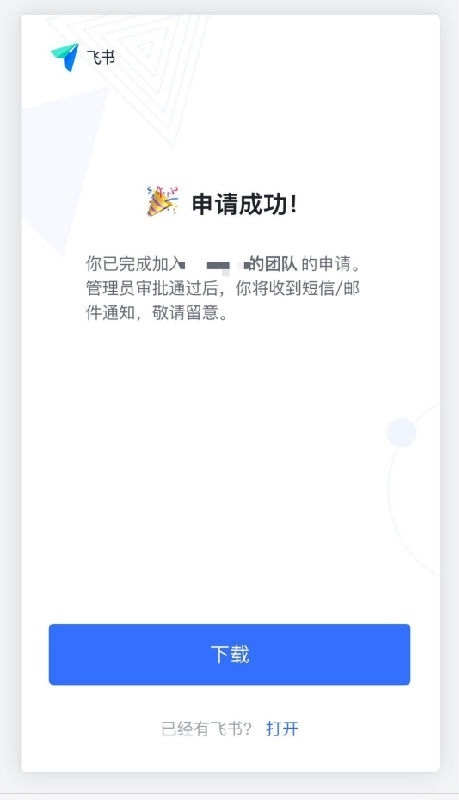Tap the blue 下载 download button
The width and height of the screenshot is (459, 800).
click(x=230, y=654)
